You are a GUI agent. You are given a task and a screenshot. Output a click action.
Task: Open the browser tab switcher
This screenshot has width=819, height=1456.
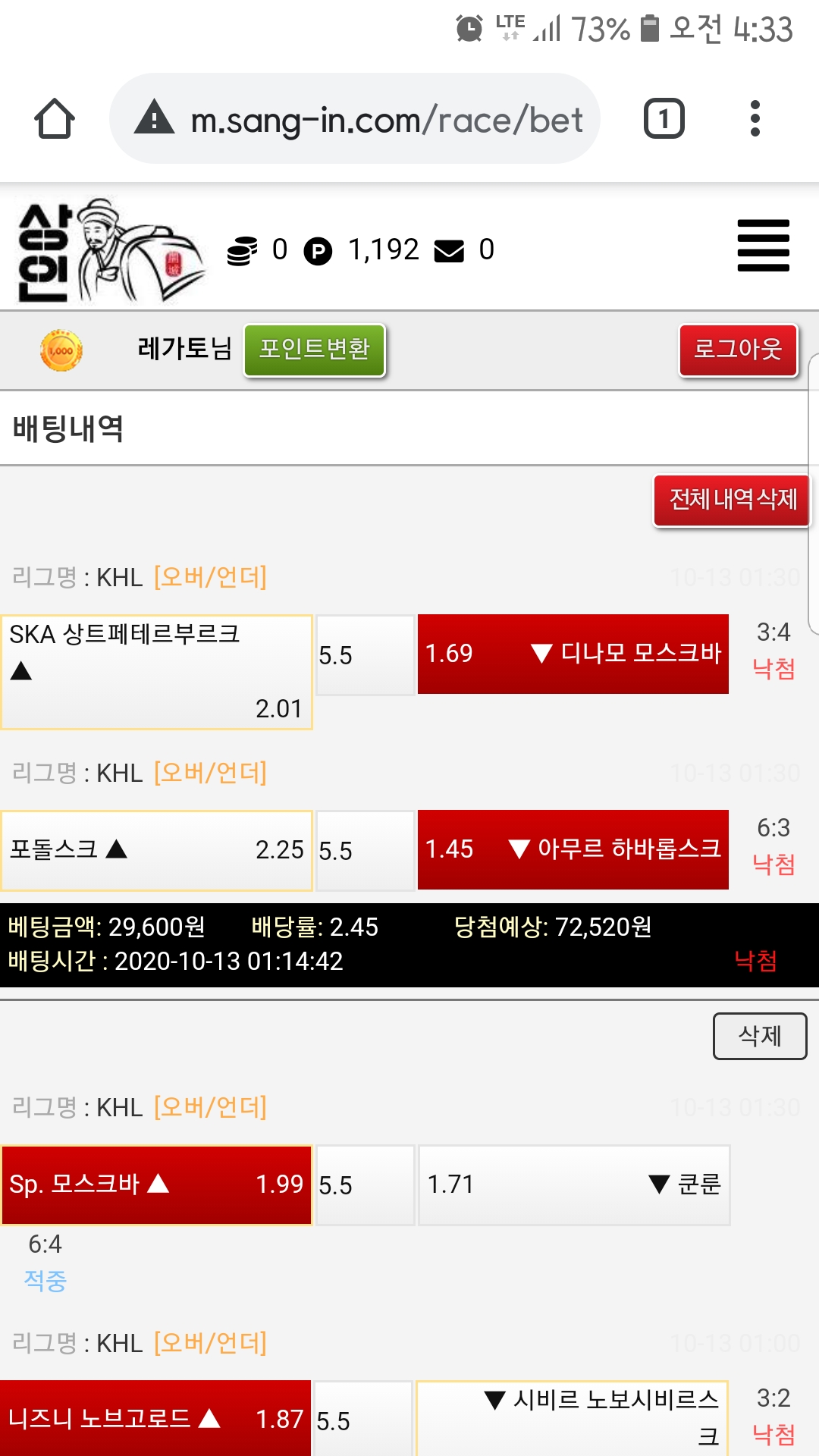(664, 119)
